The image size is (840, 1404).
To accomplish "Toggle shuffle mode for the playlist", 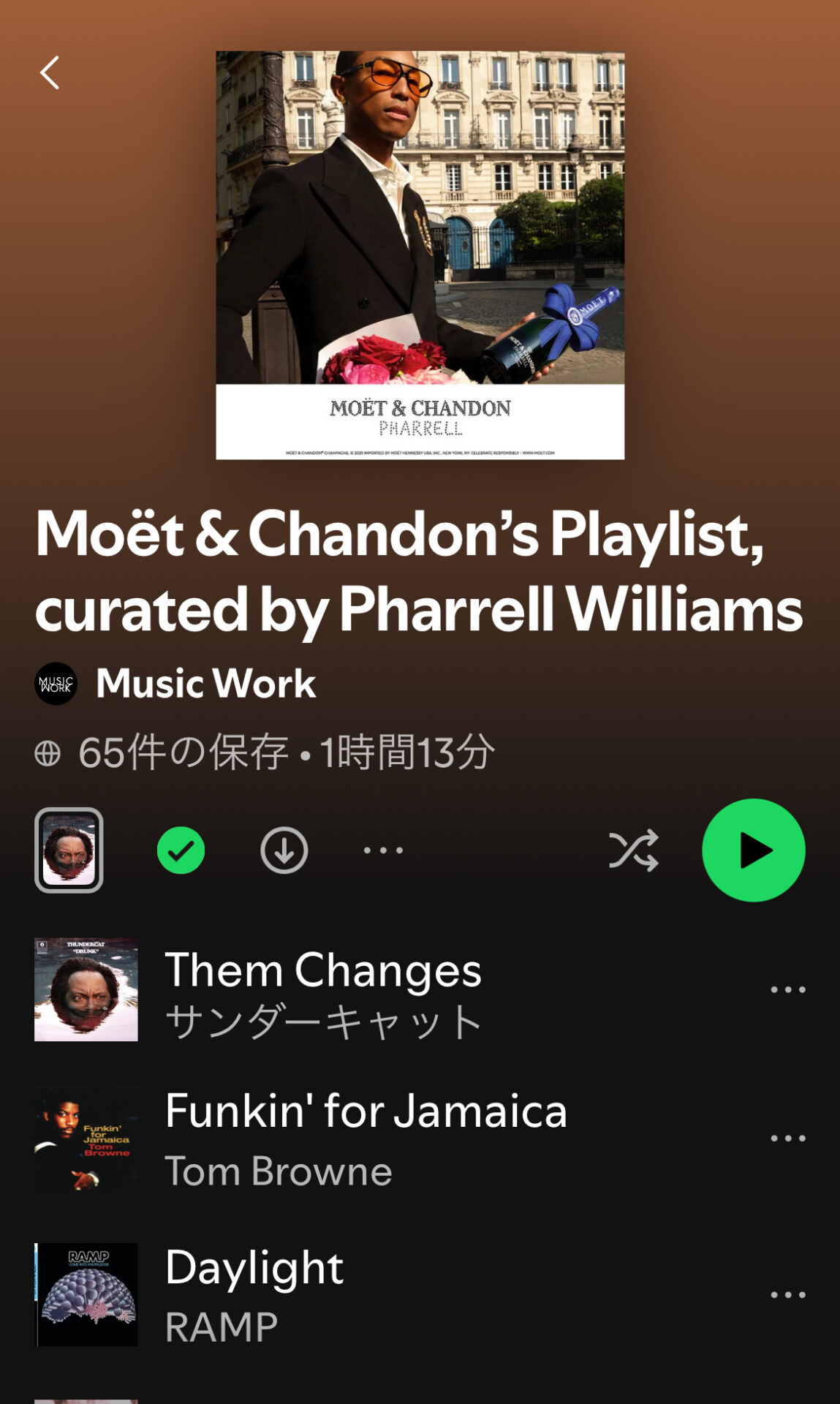I will click(633, 850).
